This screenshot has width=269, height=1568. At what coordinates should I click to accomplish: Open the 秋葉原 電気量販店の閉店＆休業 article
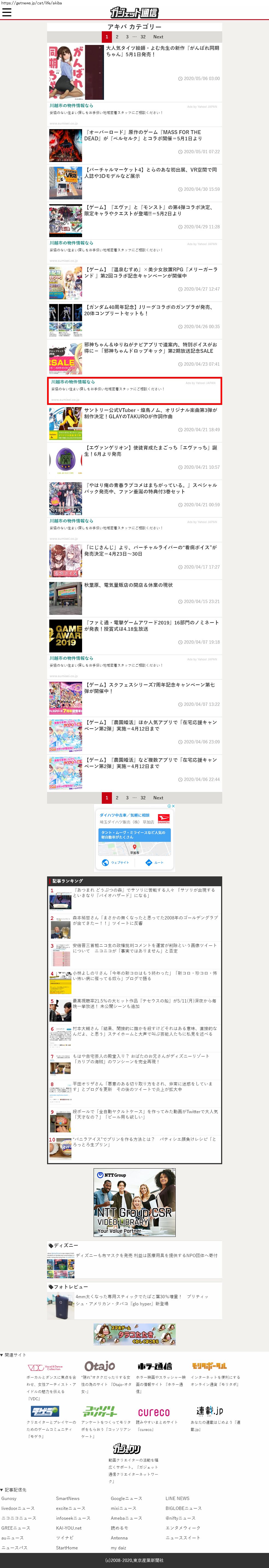tap(128, 585)
